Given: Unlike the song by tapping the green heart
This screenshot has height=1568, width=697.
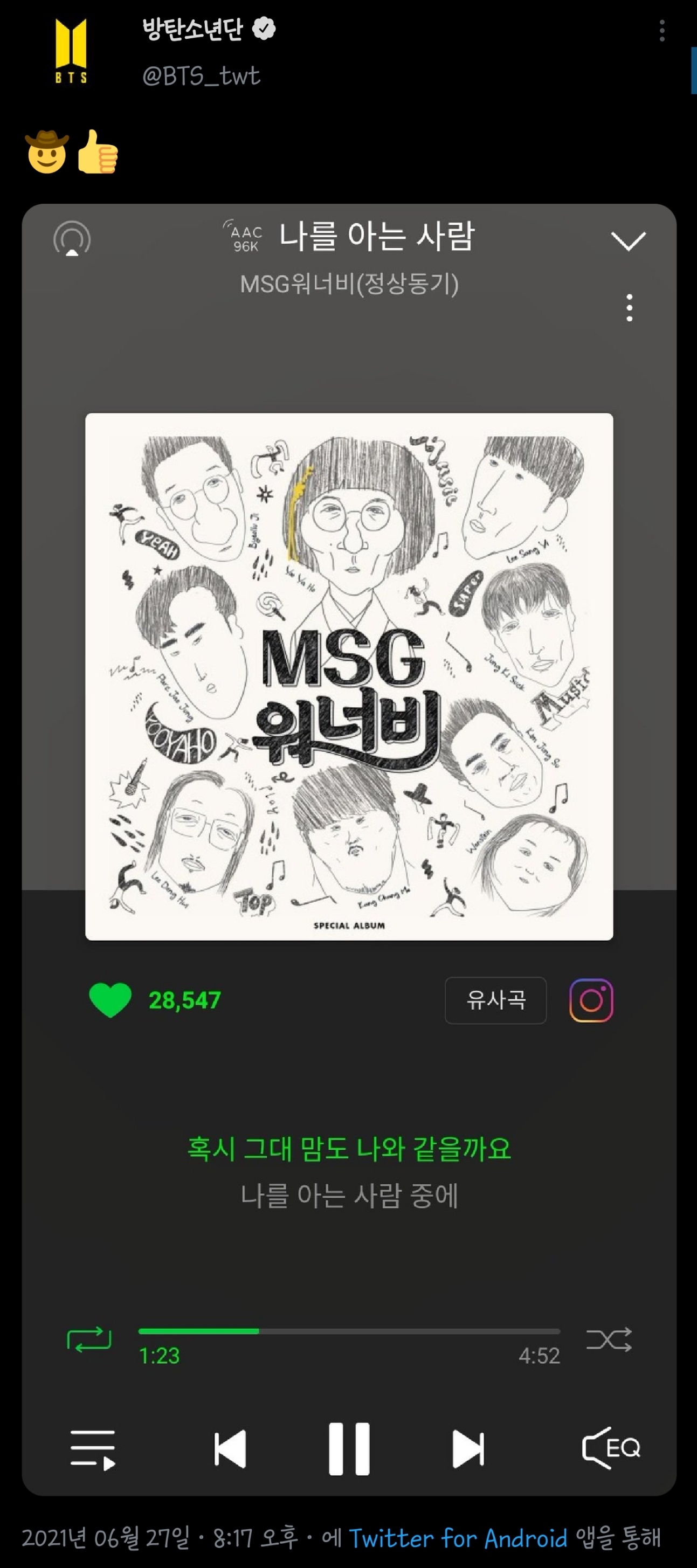Looking at the screenshot, I should [113, 999].
